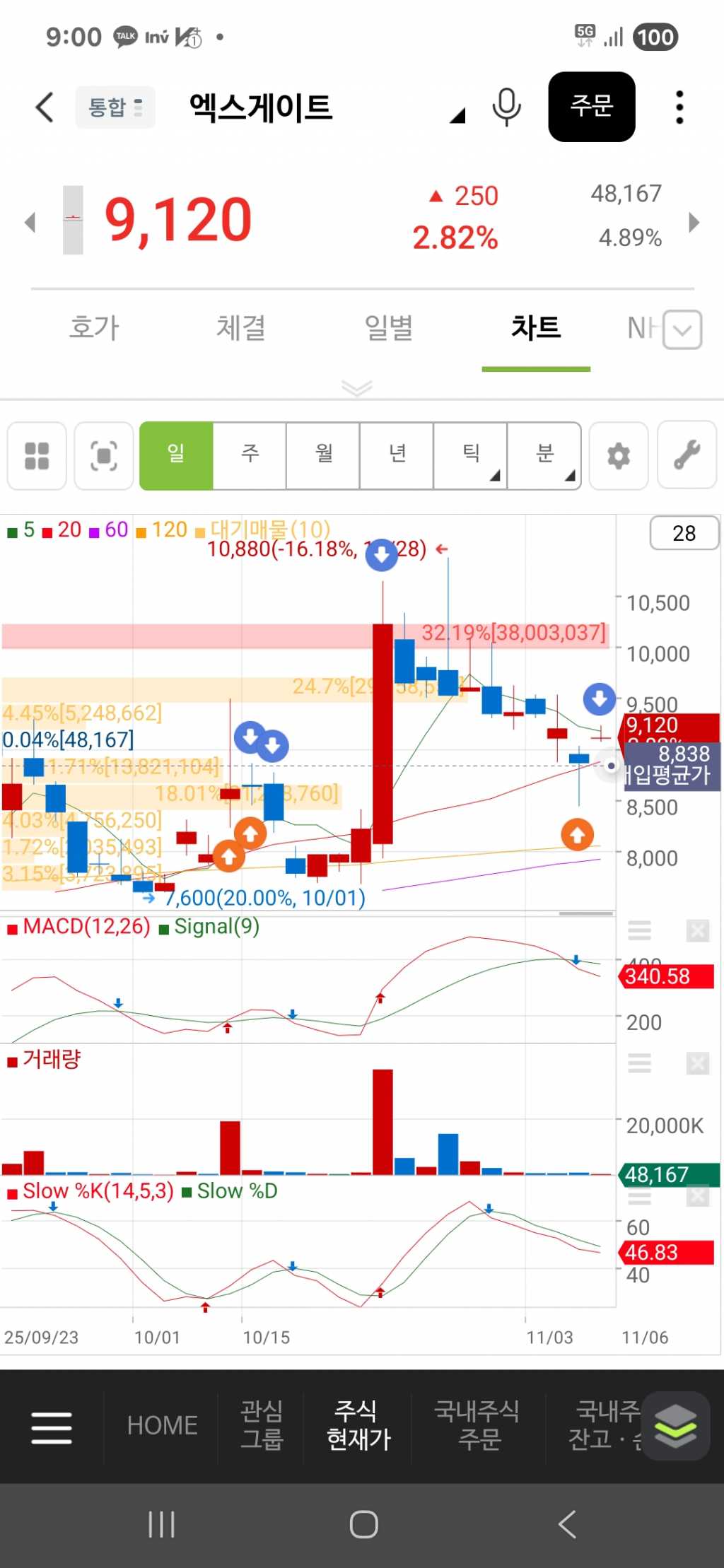Open the chart layout grid icon
This screenshot has height=1568, width=724.
(x=37, y=456)
